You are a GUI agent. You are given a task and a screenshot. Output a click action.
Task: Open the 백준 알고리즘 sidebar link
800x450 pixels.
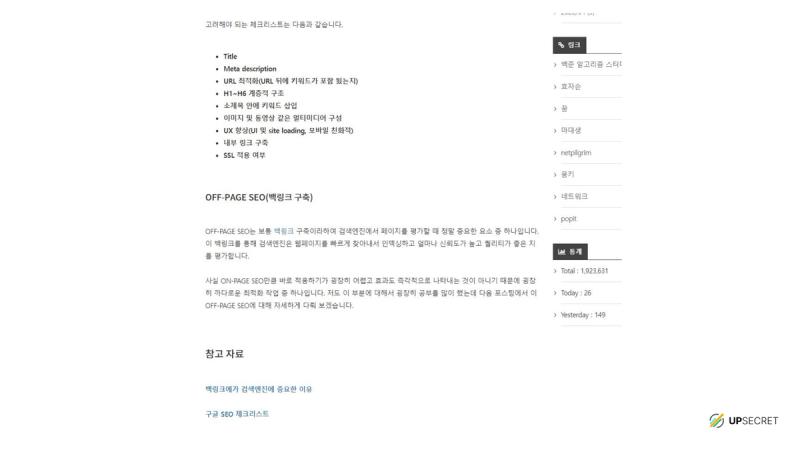pyautogui.click(x=591, y=64)
